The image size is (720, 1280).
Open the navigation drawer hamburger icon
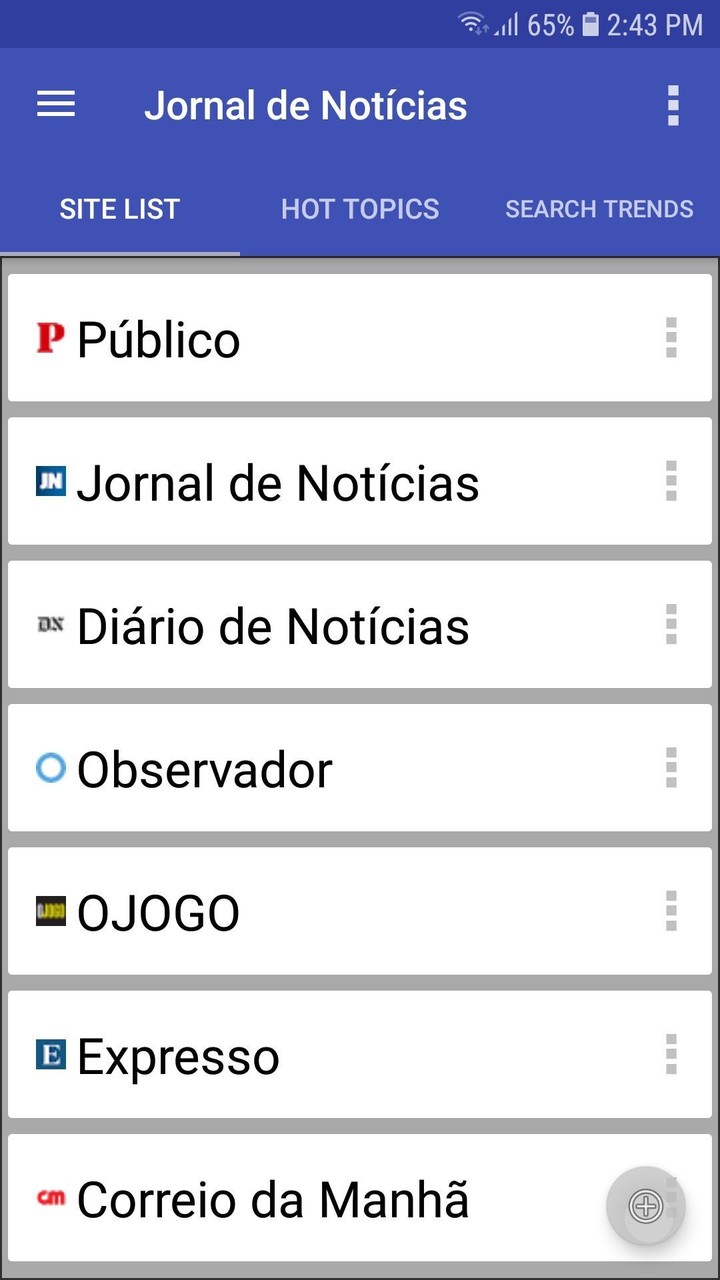pyautogui.click(x=56, y=105)
